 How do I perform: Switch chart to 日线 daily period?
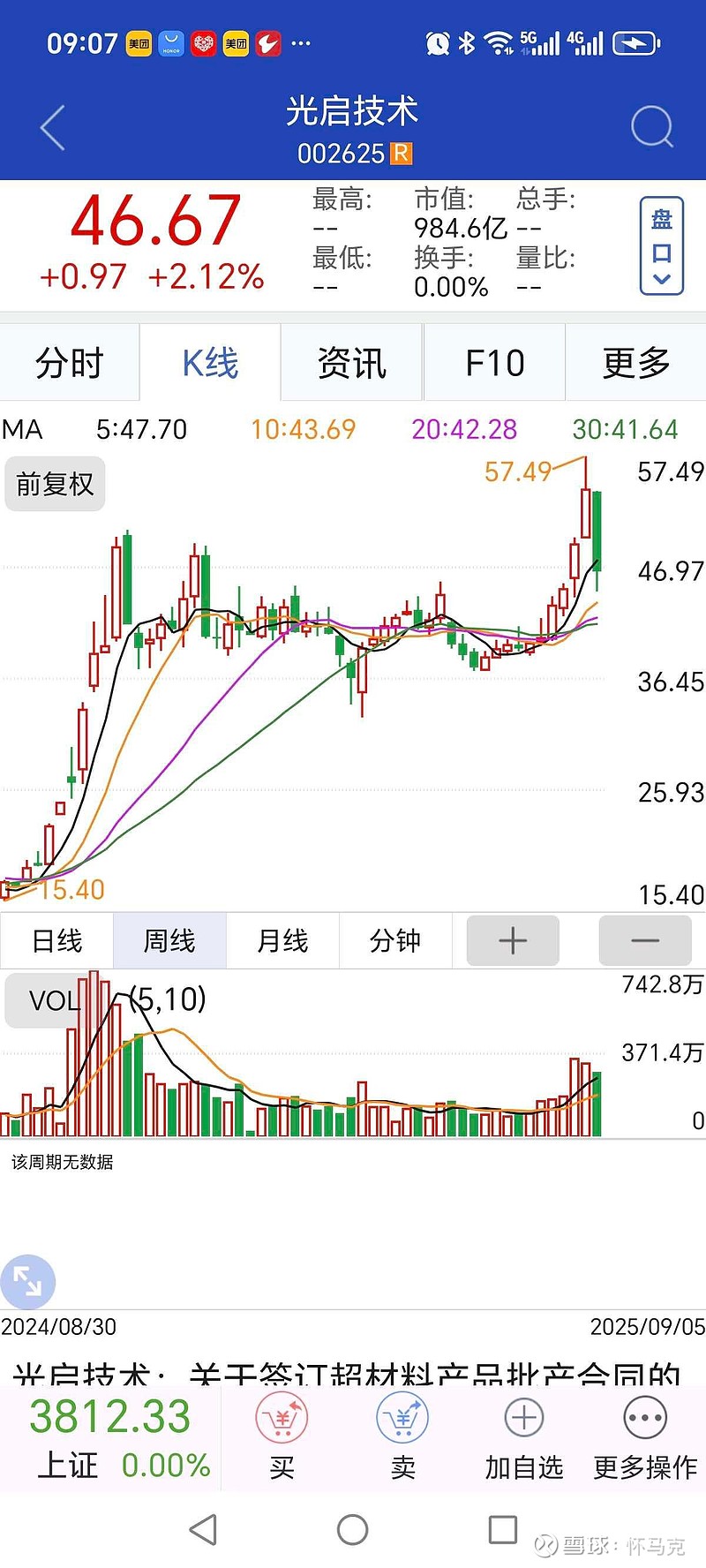pyautogui.click(x=56, y=941)
